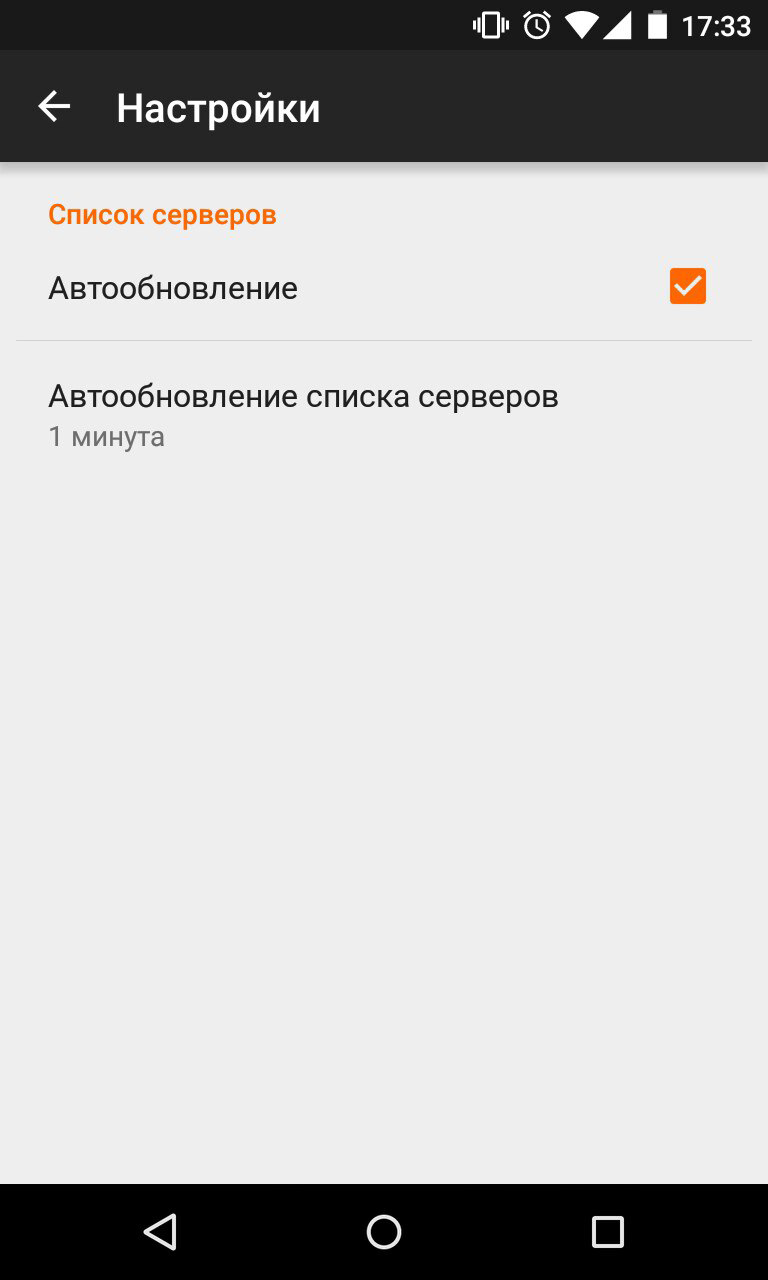Go back using the app bar arrow
This screenshot has width=768, height=1280.
(x=54, y=106)
